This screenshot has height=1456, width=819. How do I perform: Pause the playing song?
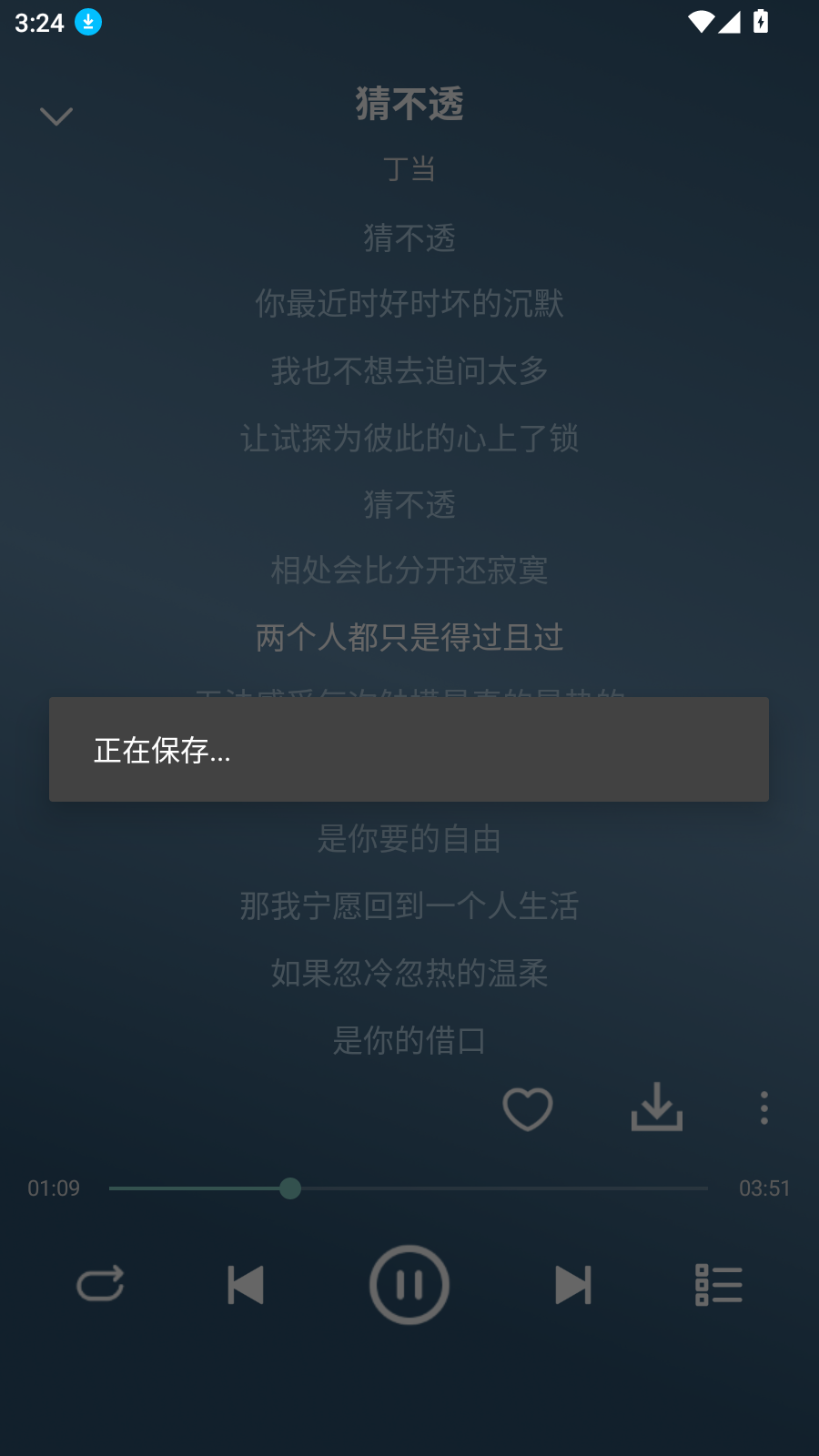click(x=409, y=1285)
